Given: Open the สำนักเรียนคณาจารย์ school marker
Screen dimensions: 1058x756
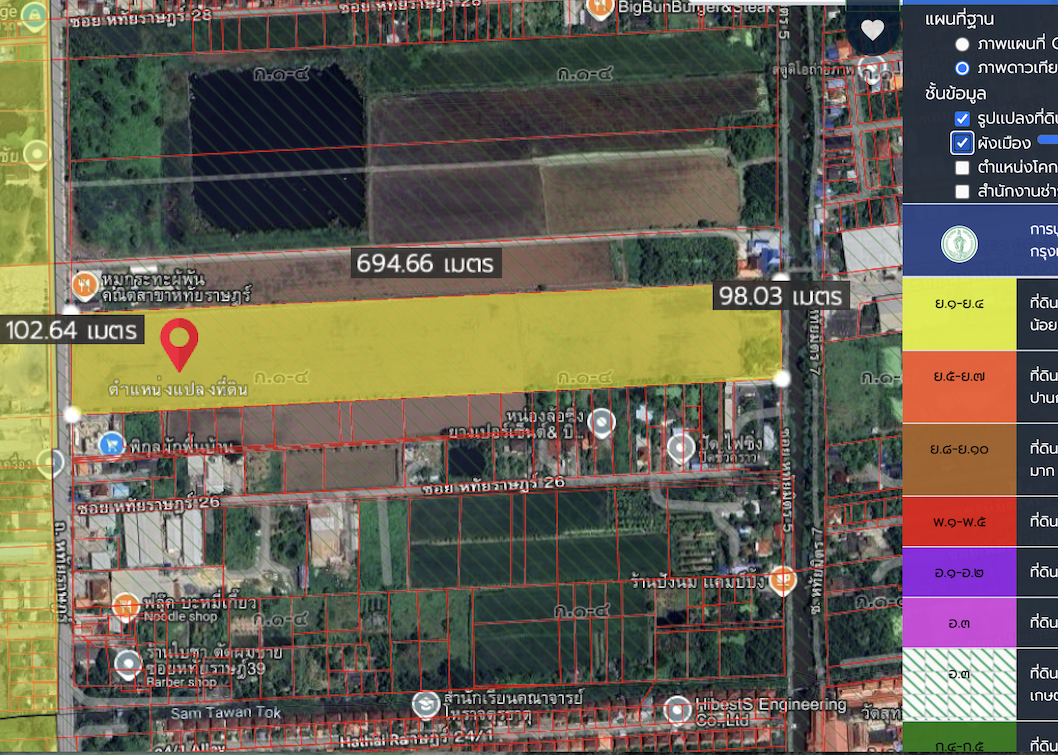Looking at the screenshot, I should (425, 705).
